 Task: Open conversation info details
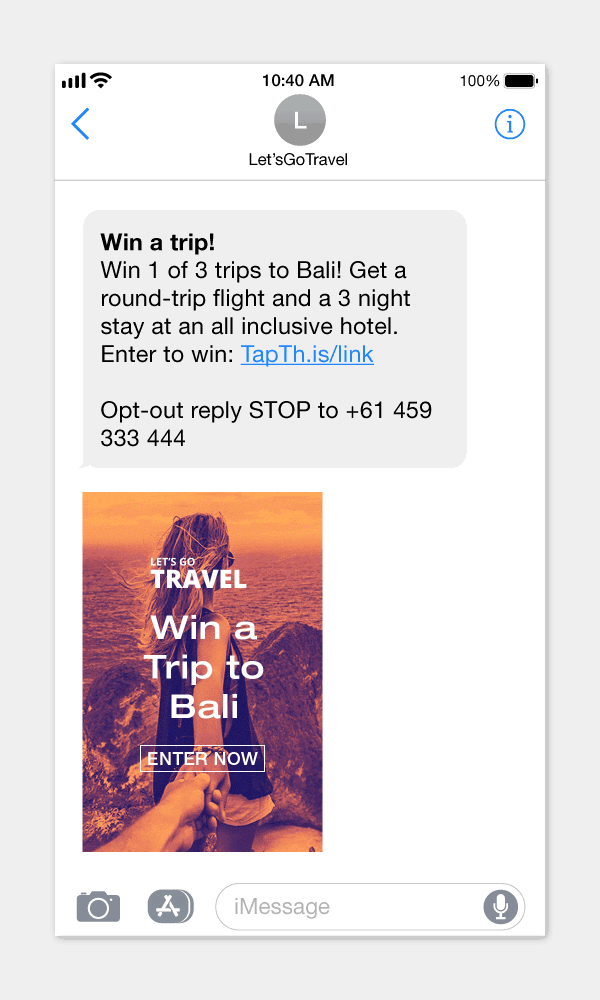tap(510, 124)
